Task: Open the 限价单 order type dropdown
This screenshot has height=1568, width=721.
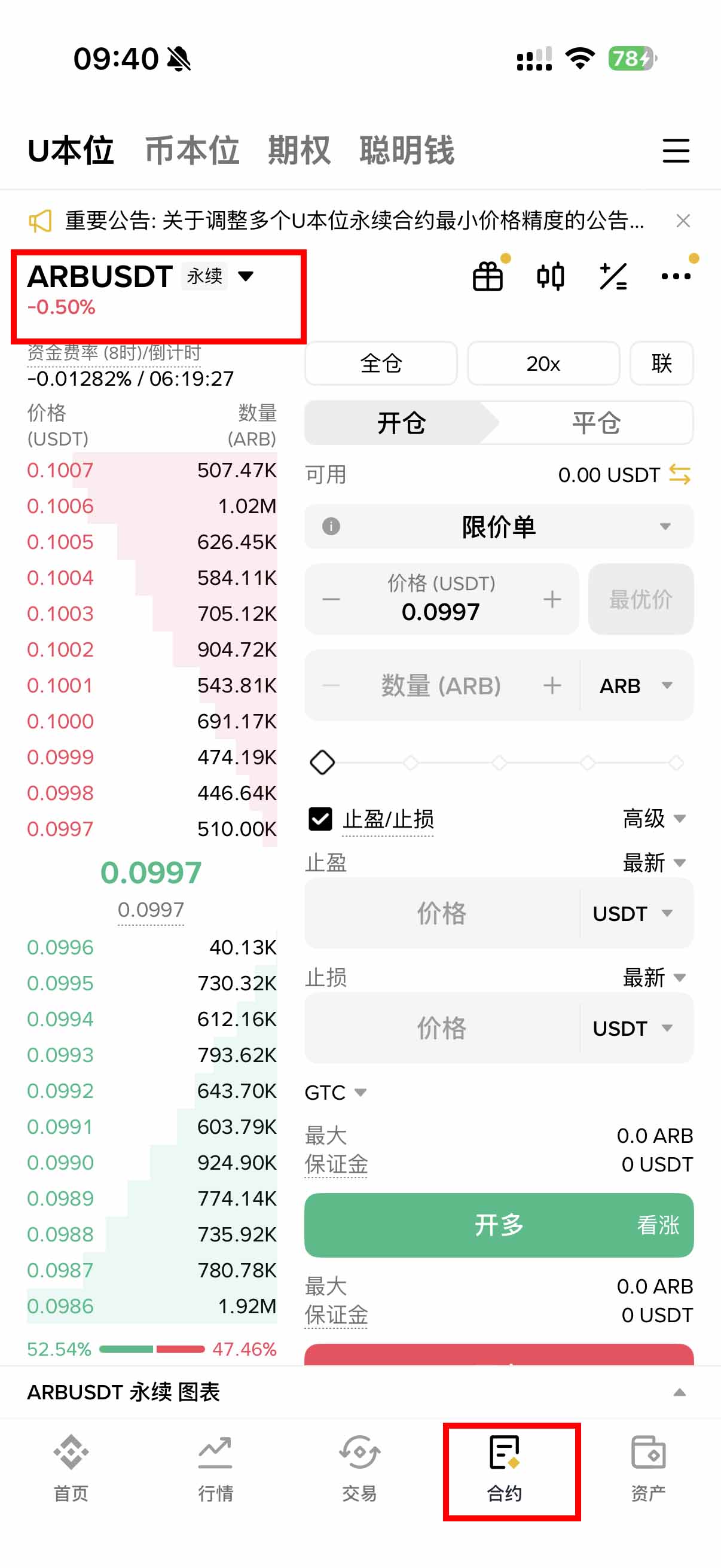Action: pyautogui.click(x=499, y=526)
